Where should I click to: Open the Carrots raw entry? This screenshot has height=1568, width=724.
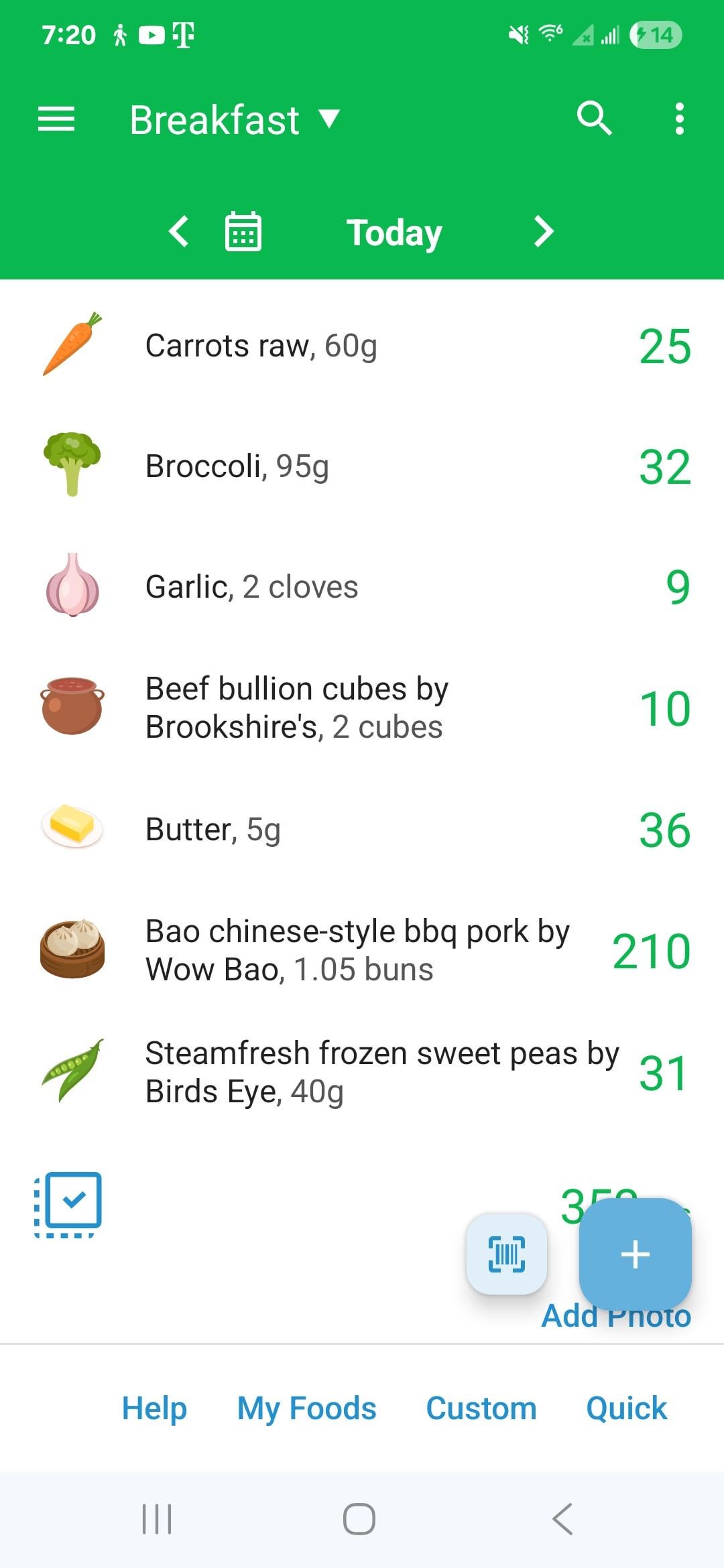pyautogui.click(x=362, y=346)
